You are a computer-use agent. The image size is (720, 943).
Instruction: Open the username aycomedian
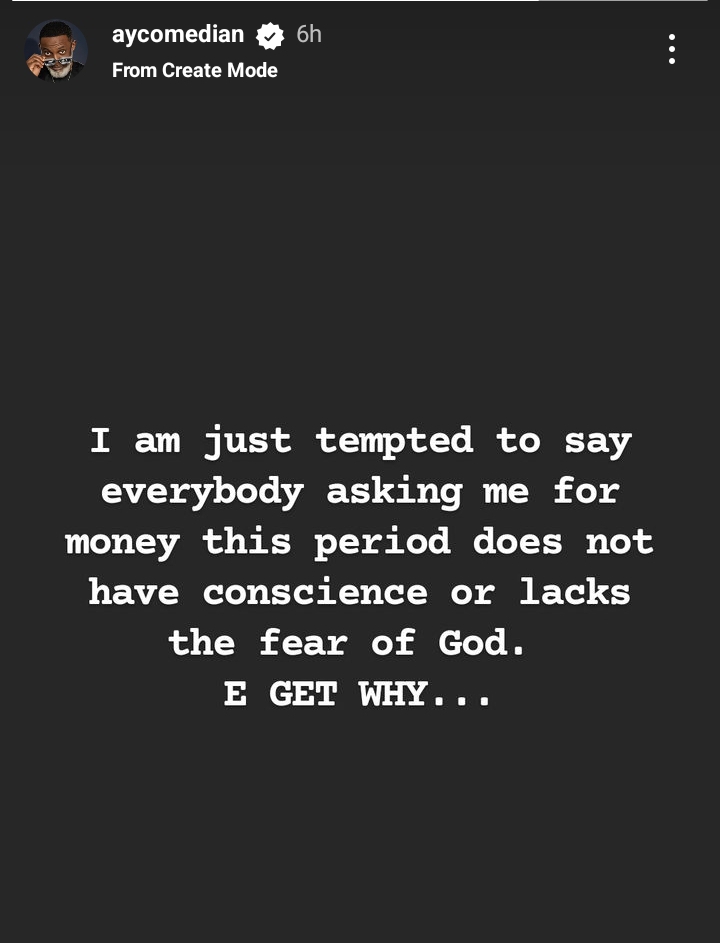[x=176, y=34]
